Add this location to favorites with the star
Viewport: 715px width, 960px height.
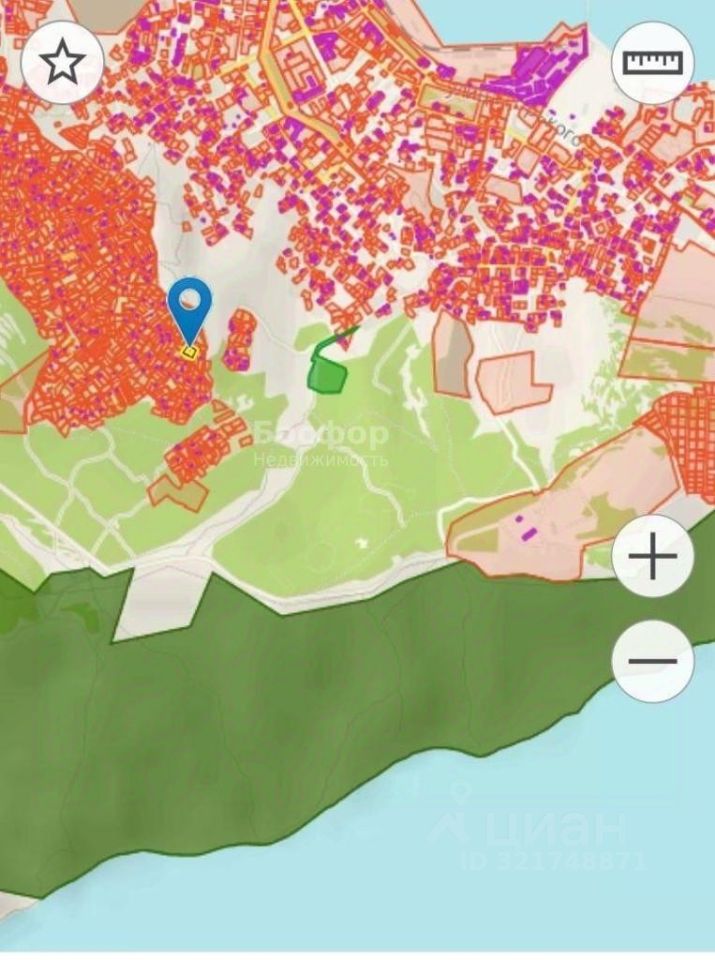click(x=62, y=62)
